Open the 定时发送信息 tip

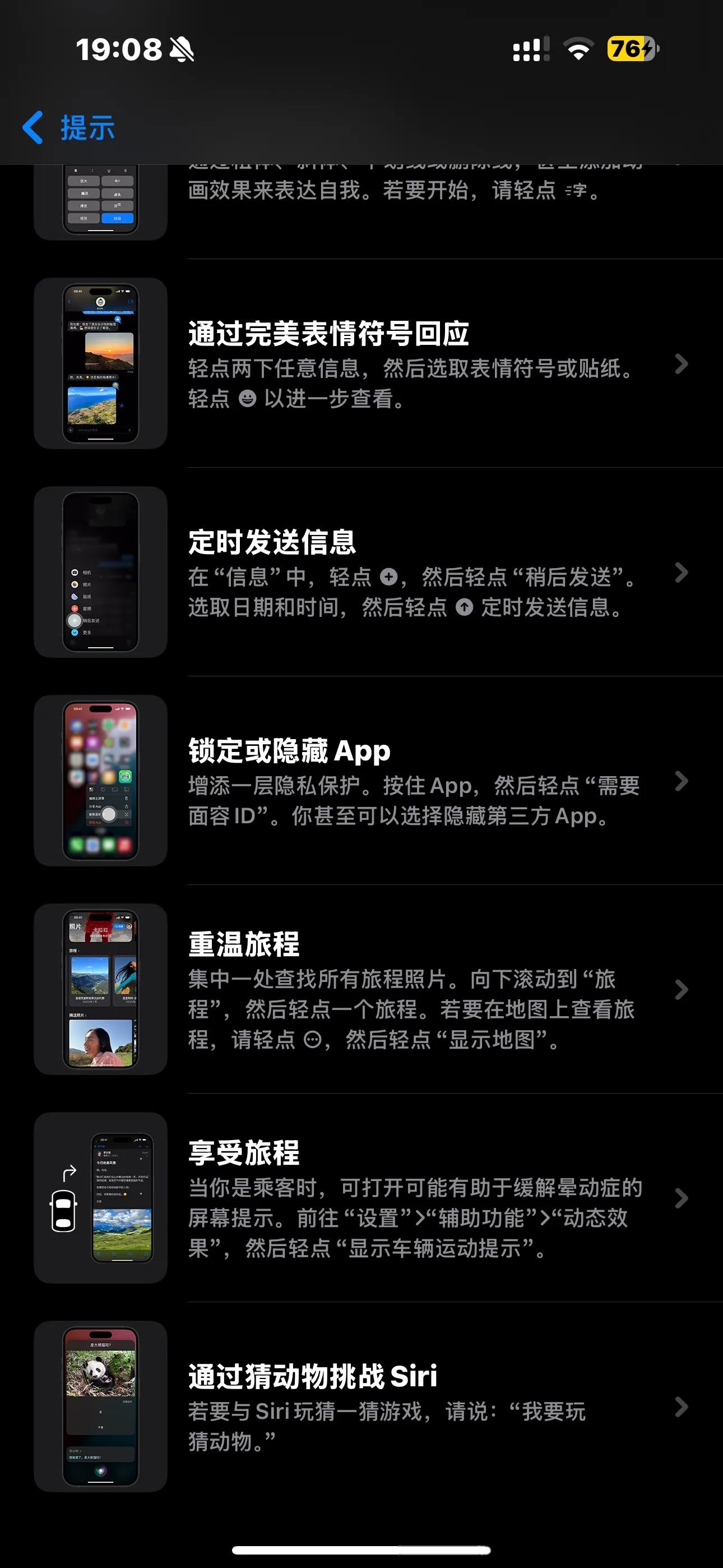coord(414,573)
